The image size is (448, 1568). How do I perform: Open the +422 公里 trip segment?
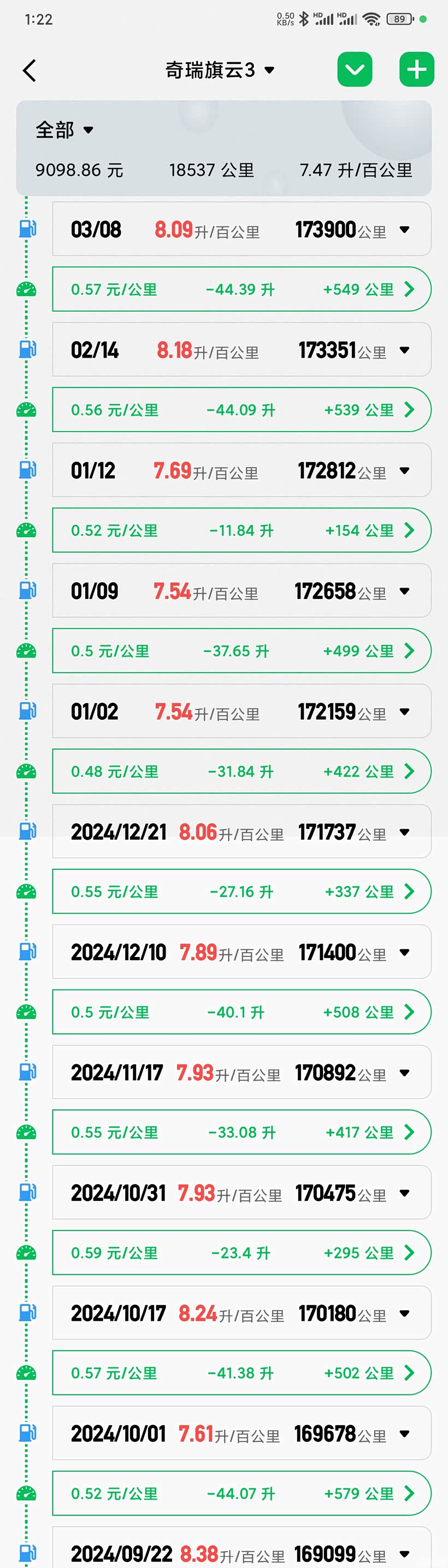[x=409, y=771]
